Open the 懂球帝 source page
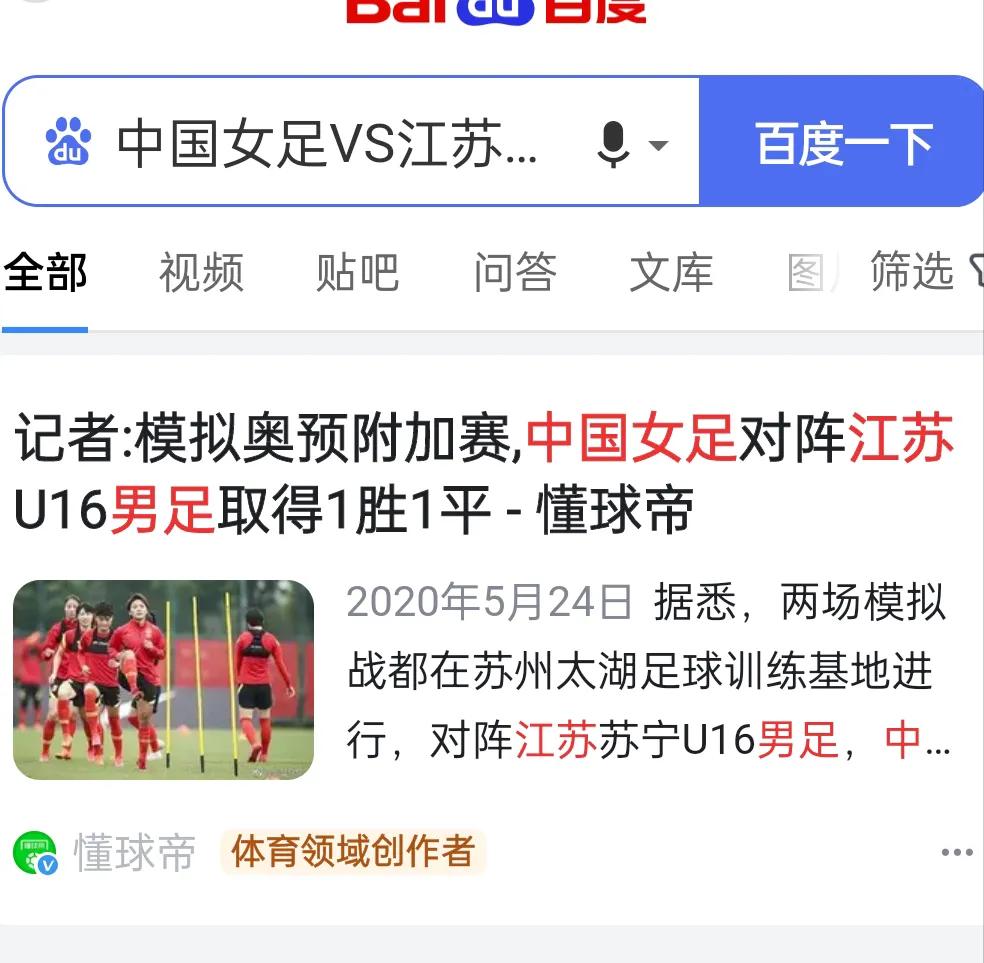Screen dimensions: 984x963 tap(133, 853)
